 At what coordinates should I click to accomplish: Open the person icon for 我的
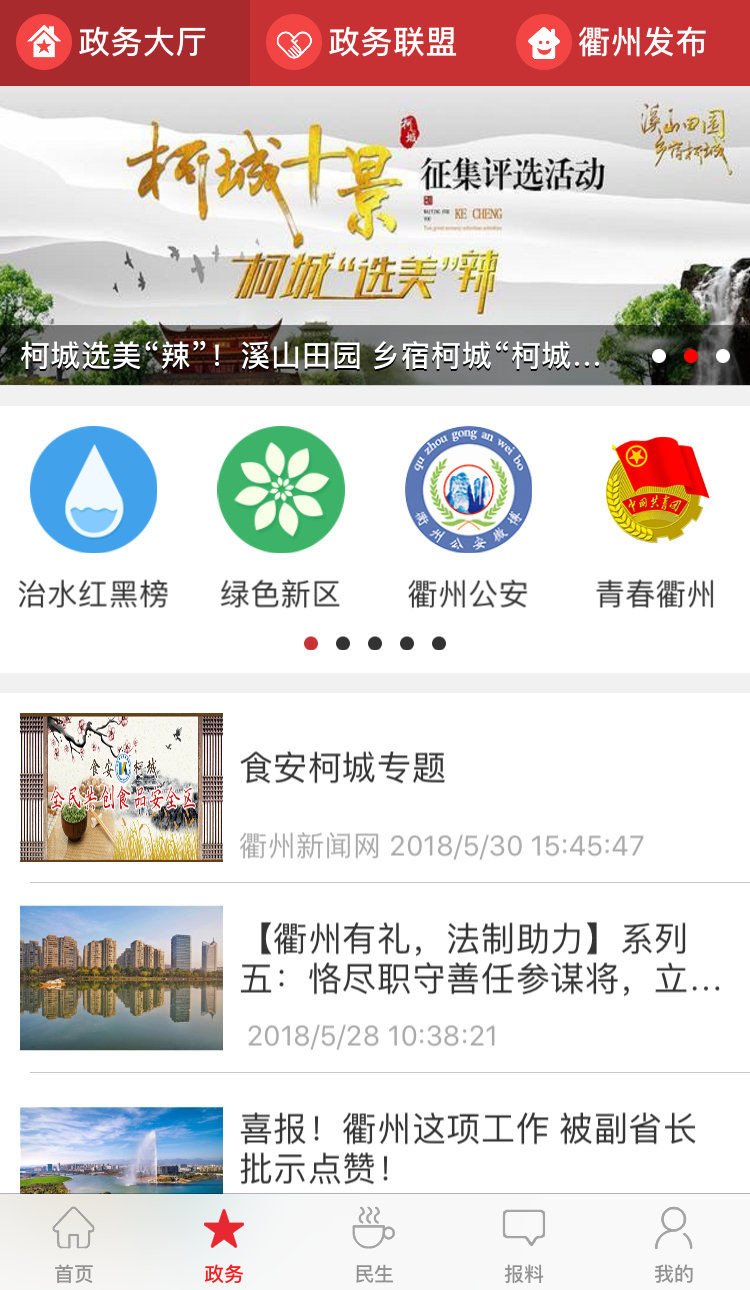(673, 1232)
